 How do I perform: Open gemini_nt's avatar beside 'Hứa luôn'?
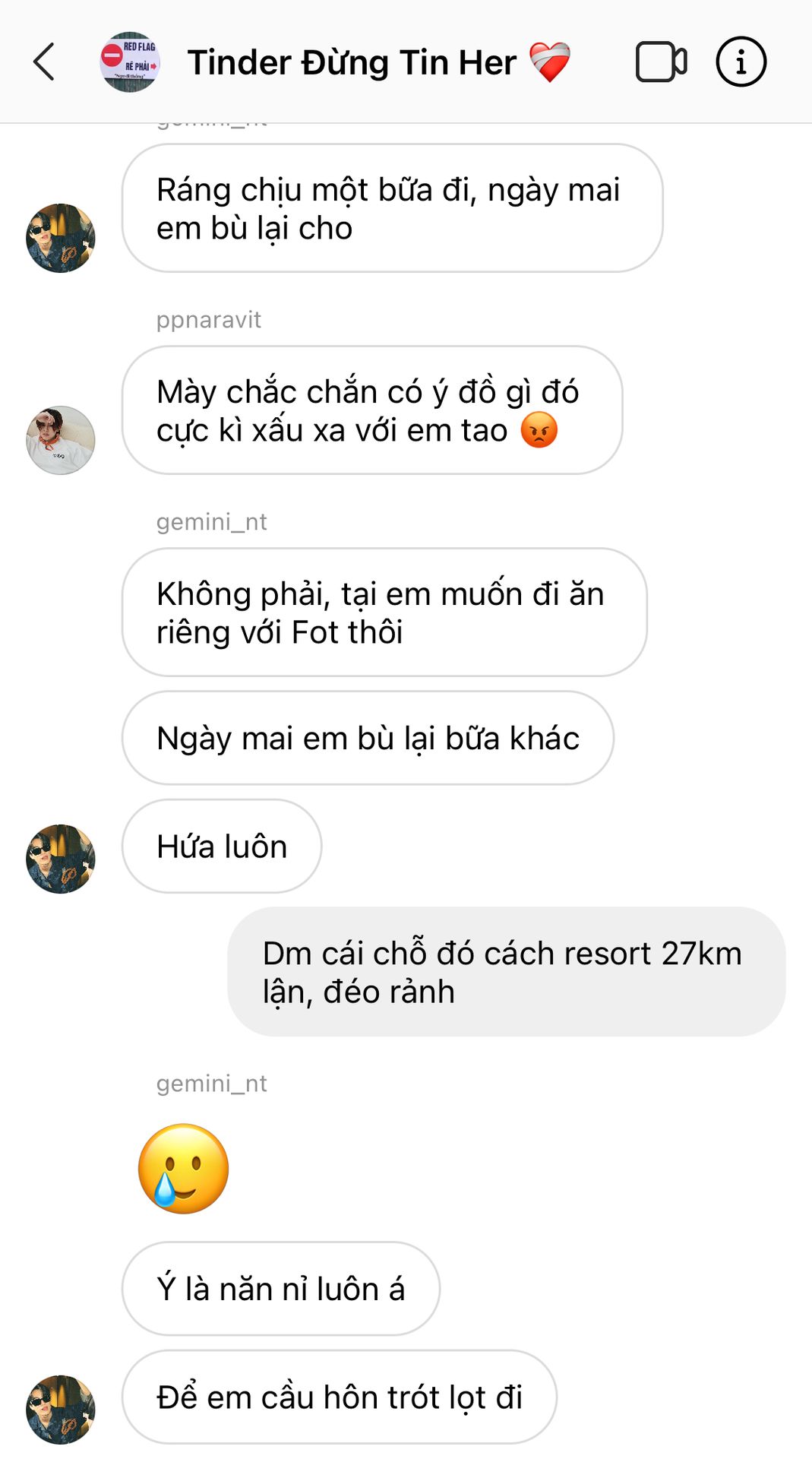(x=61, y=859)
